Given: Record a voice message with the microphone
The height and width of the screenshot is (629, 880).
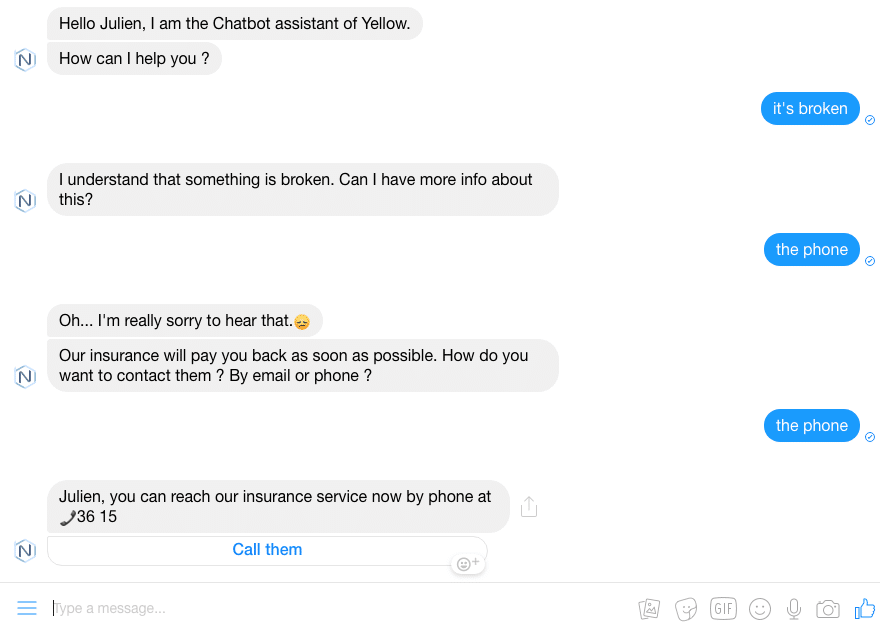Looking at the screenshot, I should 794,608.
